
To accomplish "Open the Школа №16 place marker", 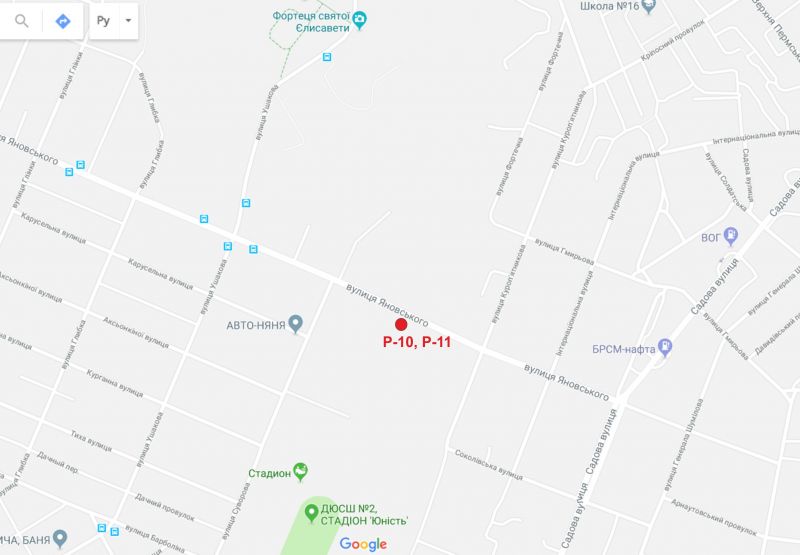I will pyautogui.click(x=650, y=6).
